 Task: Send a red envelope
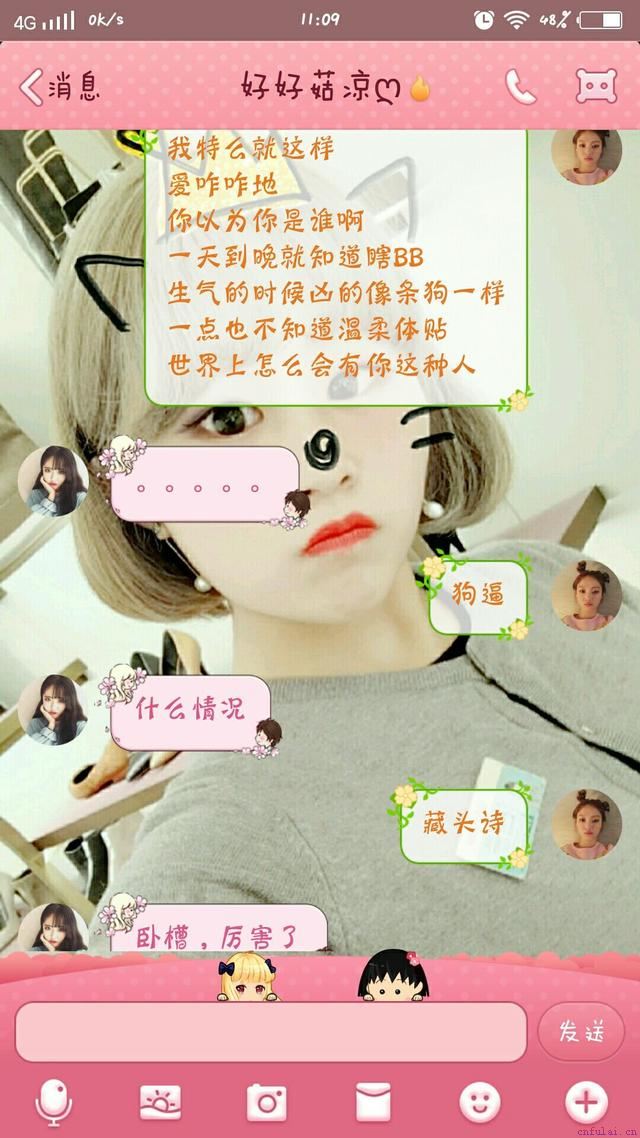tap(373, 1102)
